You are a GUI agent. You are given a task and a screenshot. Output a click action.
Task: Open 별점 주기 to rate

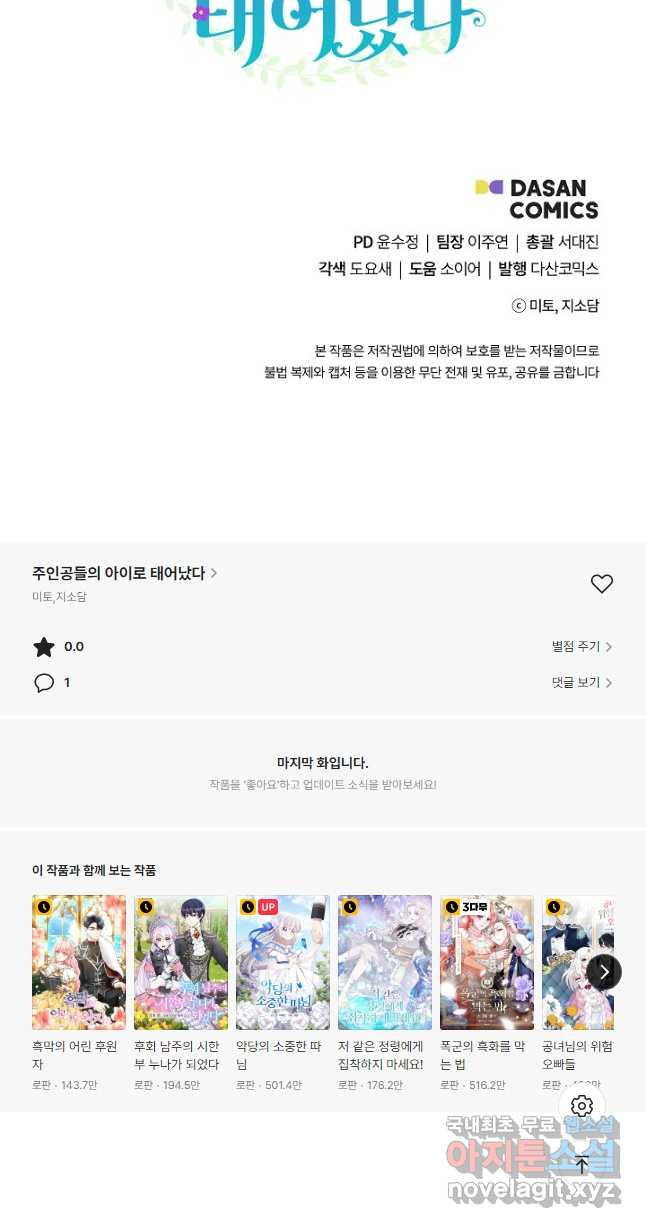[x=581, y=647]
